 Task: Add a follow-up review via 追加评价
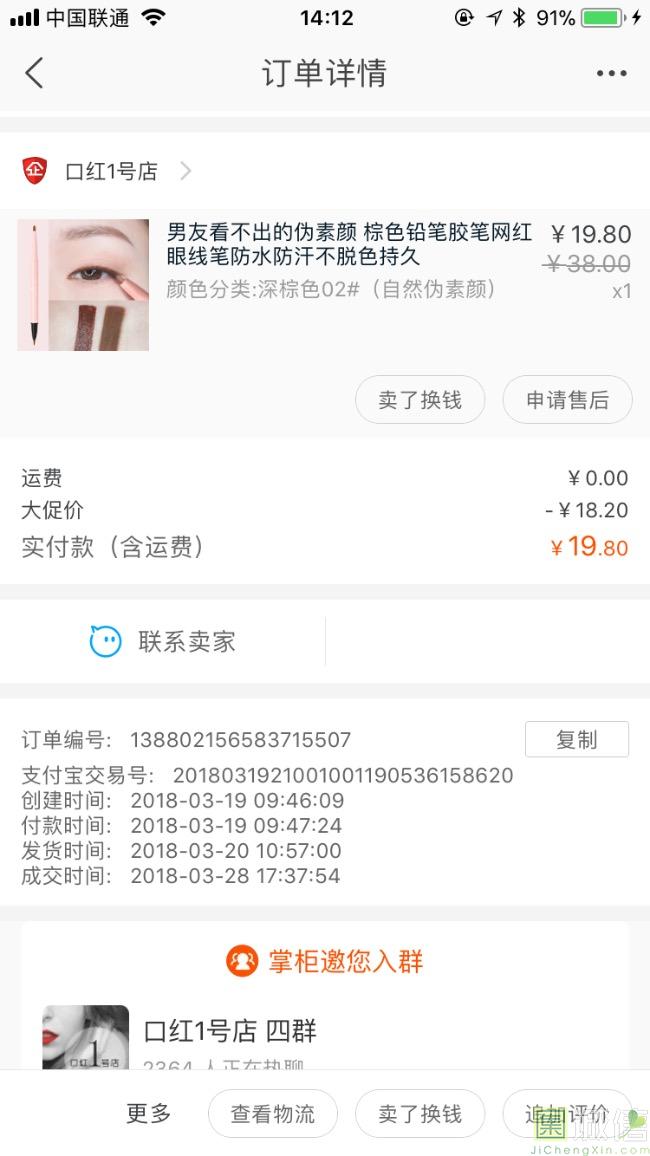click(x=566, y=1113)
